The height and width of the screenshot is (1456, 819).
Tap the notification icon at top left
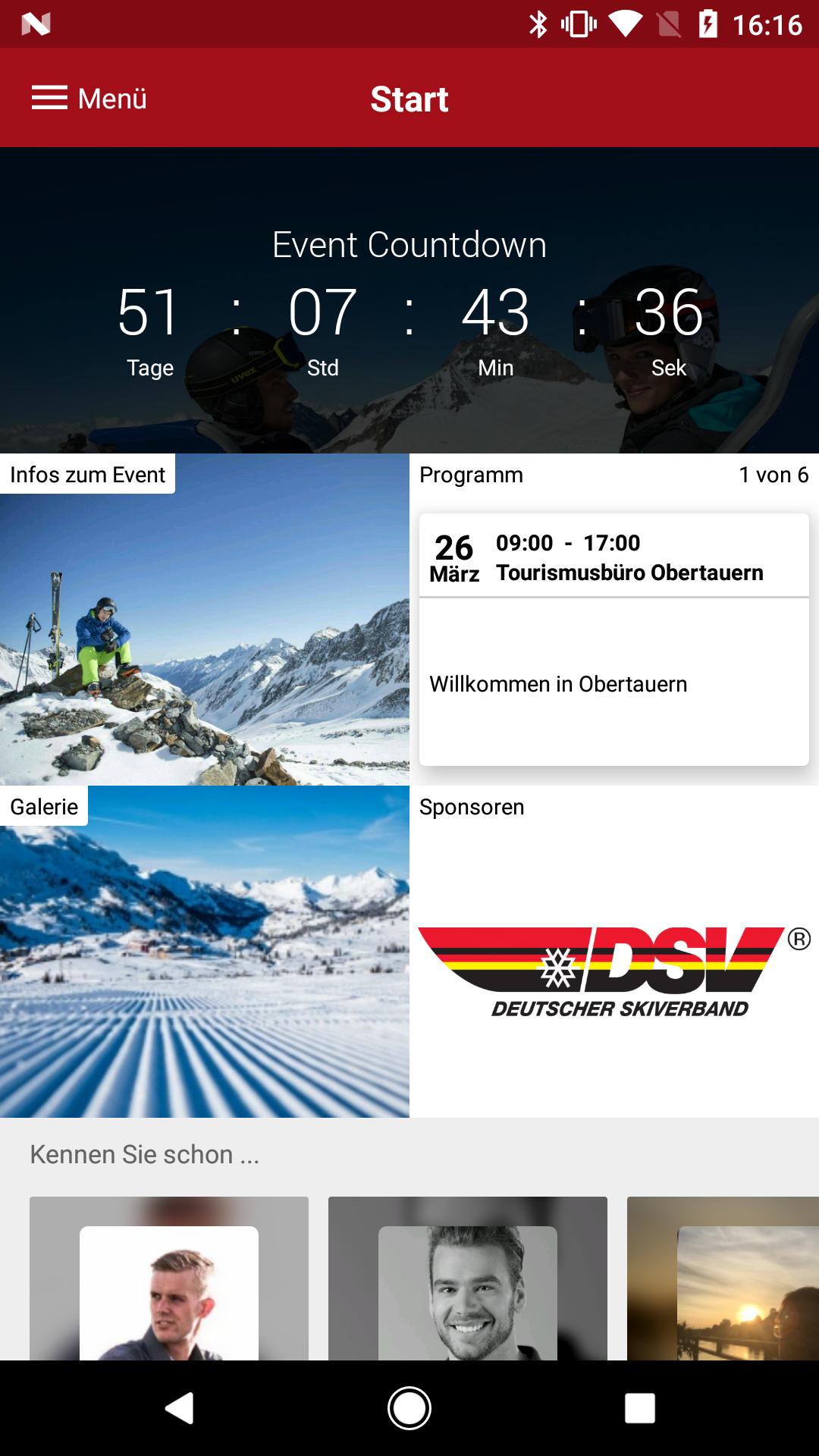[36, 23]
